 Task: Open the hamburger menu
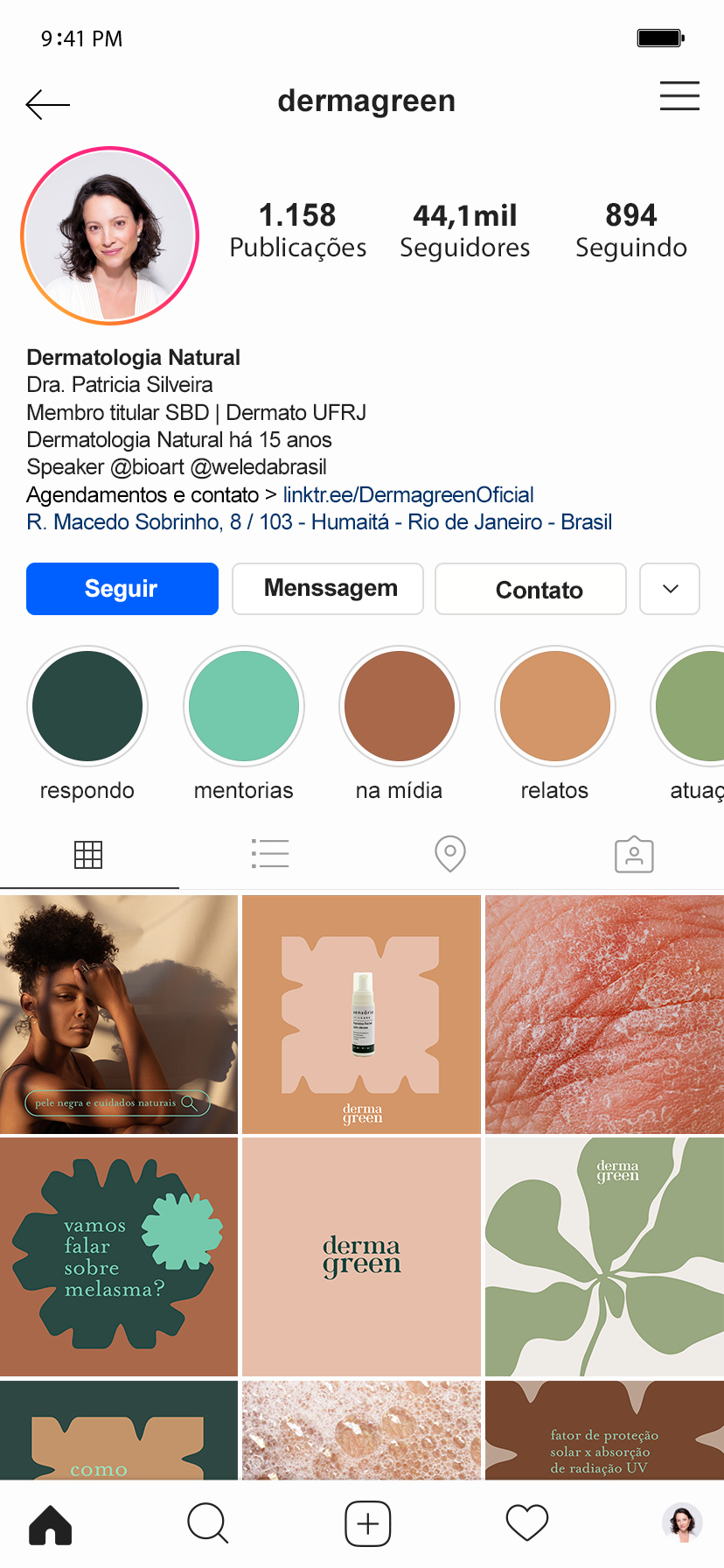(679, 96)
